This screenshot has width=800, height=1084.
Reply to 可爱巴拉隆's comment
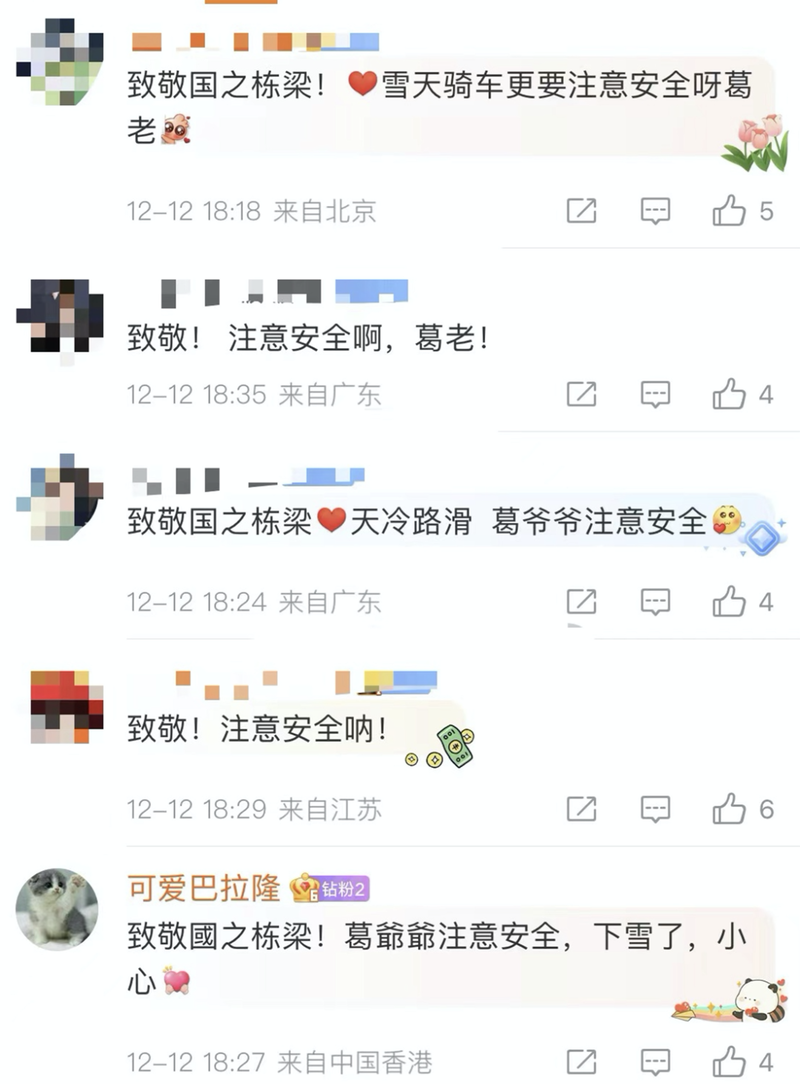click(x=655, y=1061)
